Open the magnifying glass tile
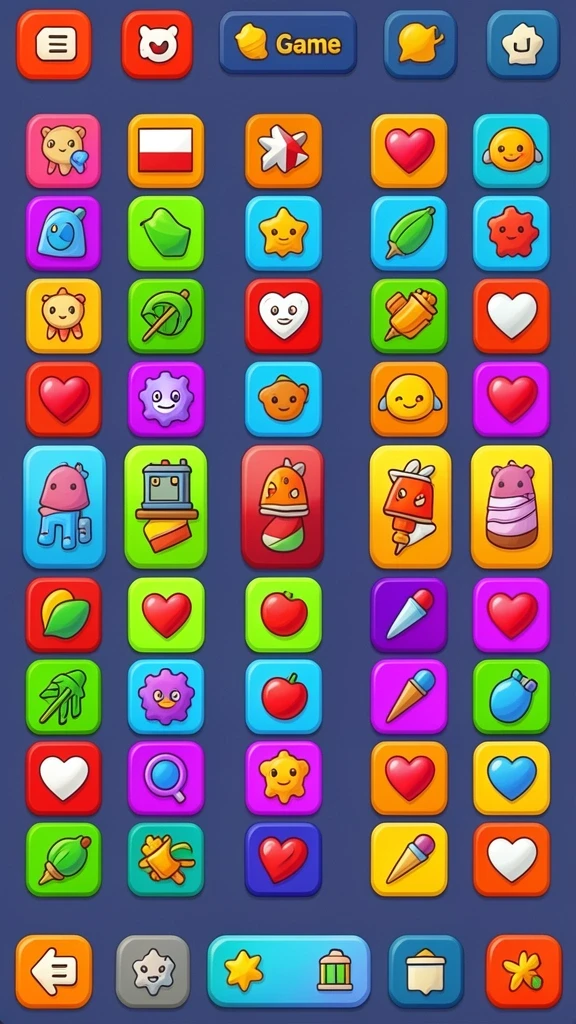The image size is (576, 1024). pos(166,778)
